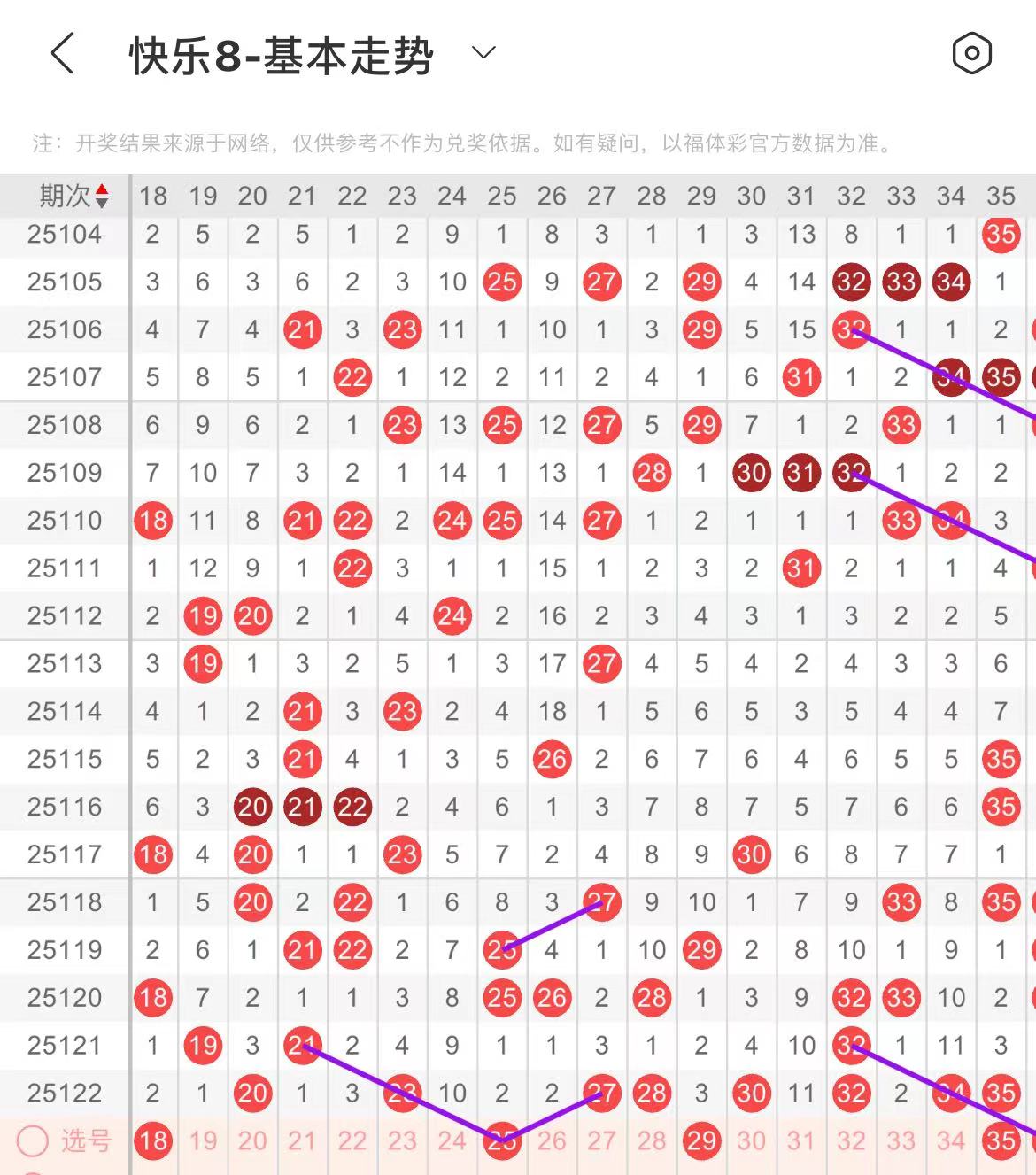Deselect number 18 in the 选号 row
1036x1175 pixels.
click(x=153, y=1140)
